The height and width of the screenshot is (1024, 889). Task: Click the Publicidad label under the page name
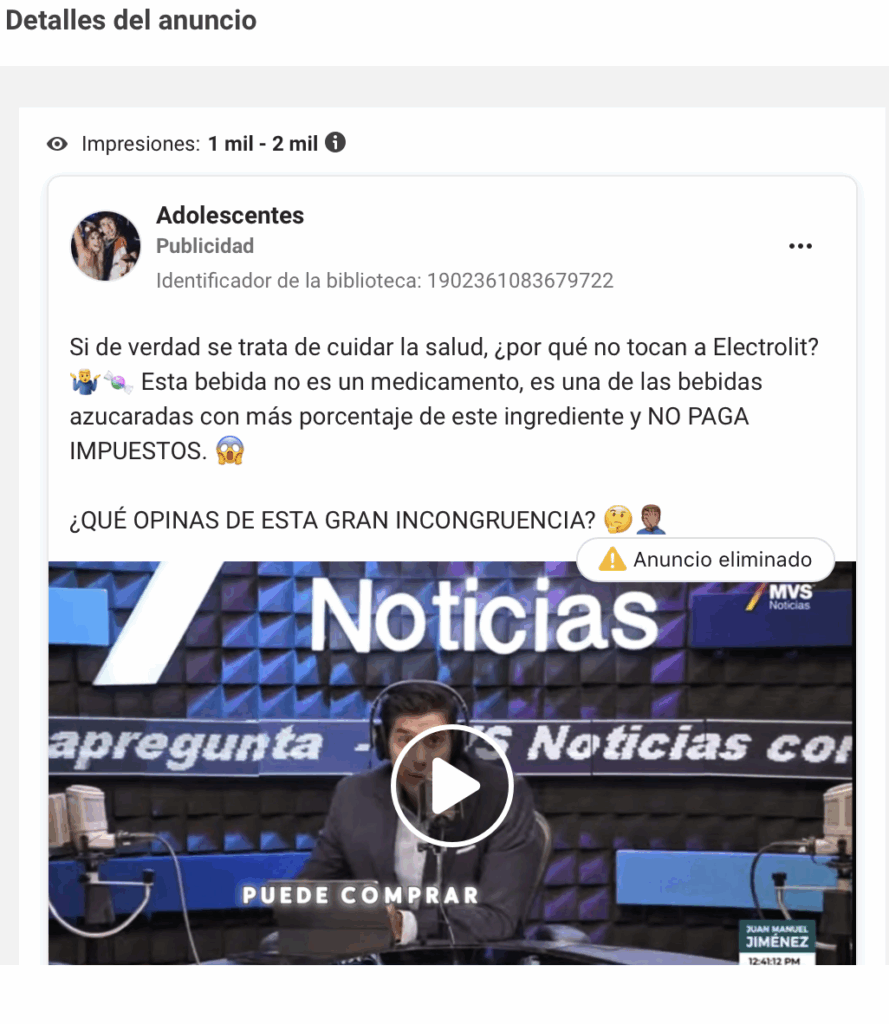coord(204,246)
